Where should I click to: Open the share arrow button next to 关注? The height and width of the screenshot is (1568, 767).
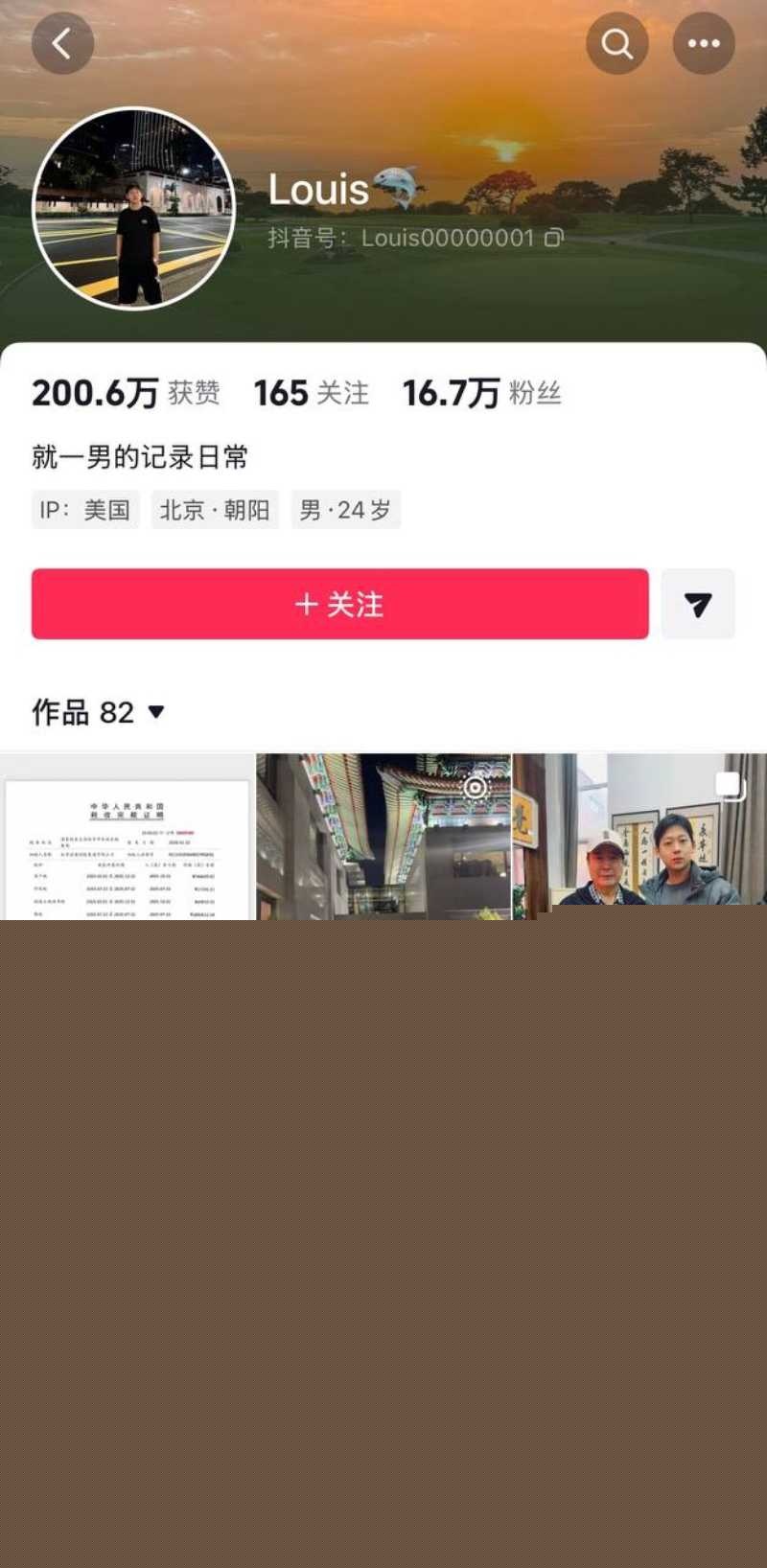click(x=699, y=604)
